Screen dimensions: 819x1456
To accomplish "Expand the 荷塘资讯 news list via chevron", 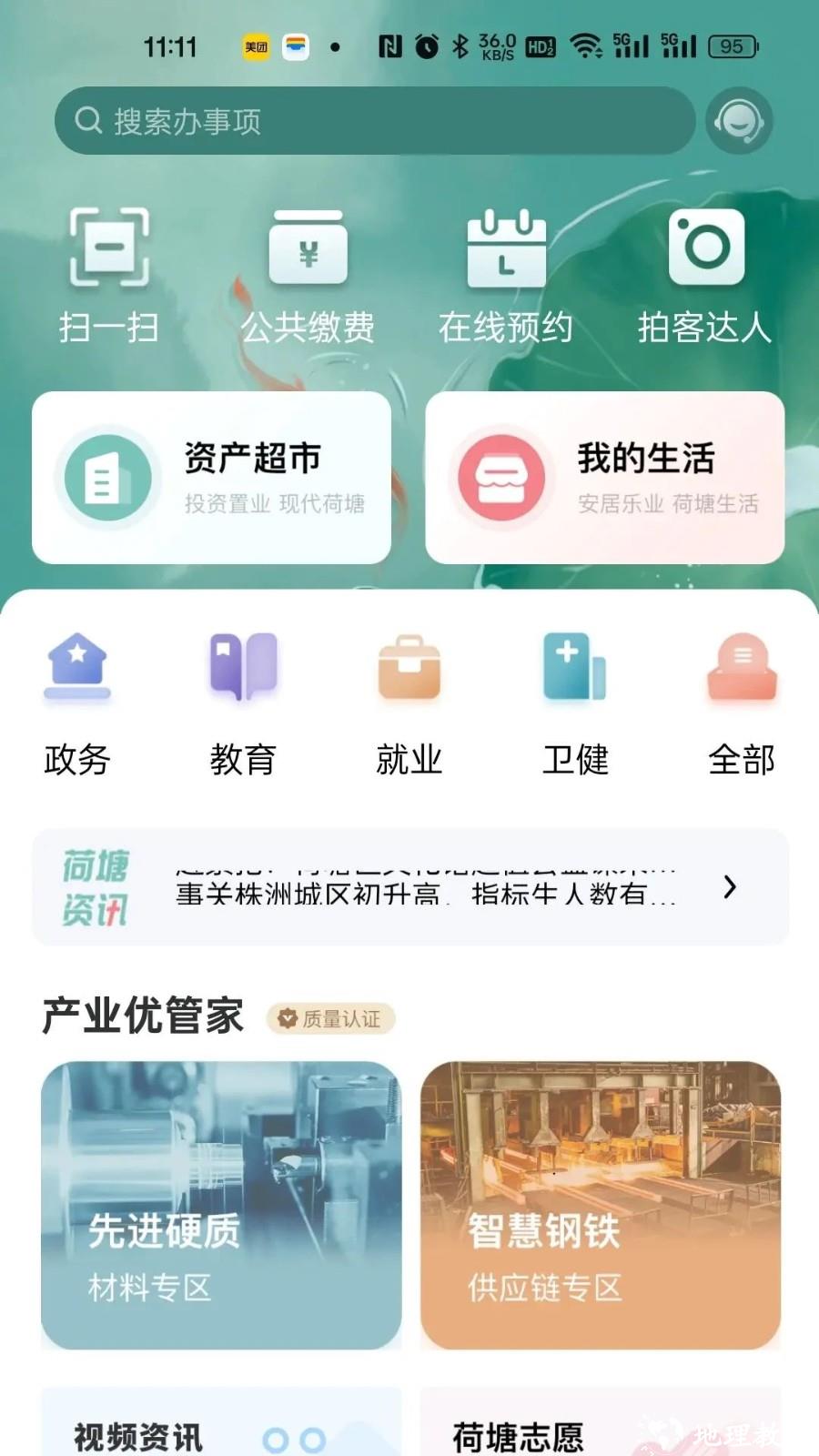I will (x=729, y=887).
